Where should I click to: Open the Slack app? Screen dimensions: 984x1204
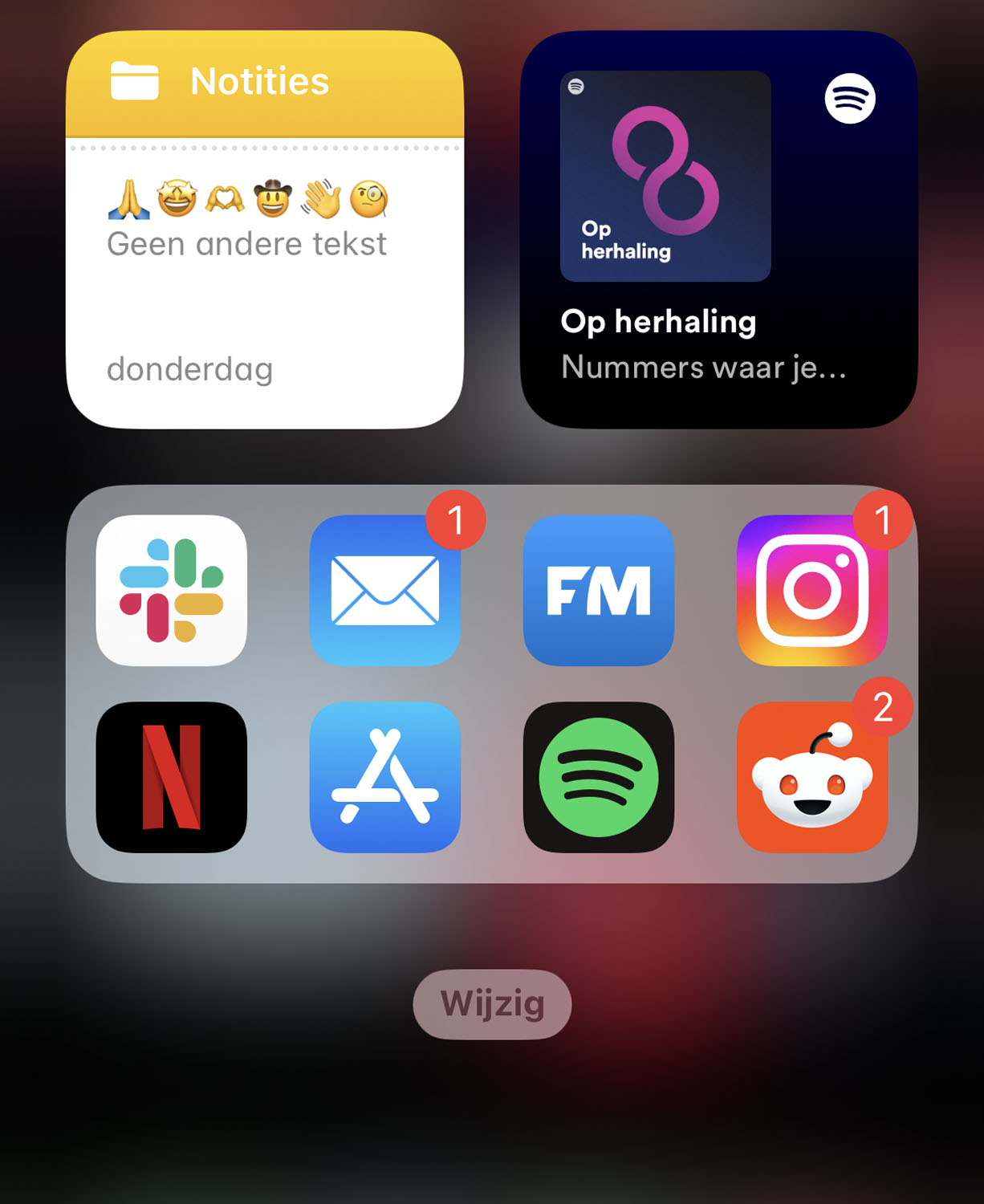(170, 590)
